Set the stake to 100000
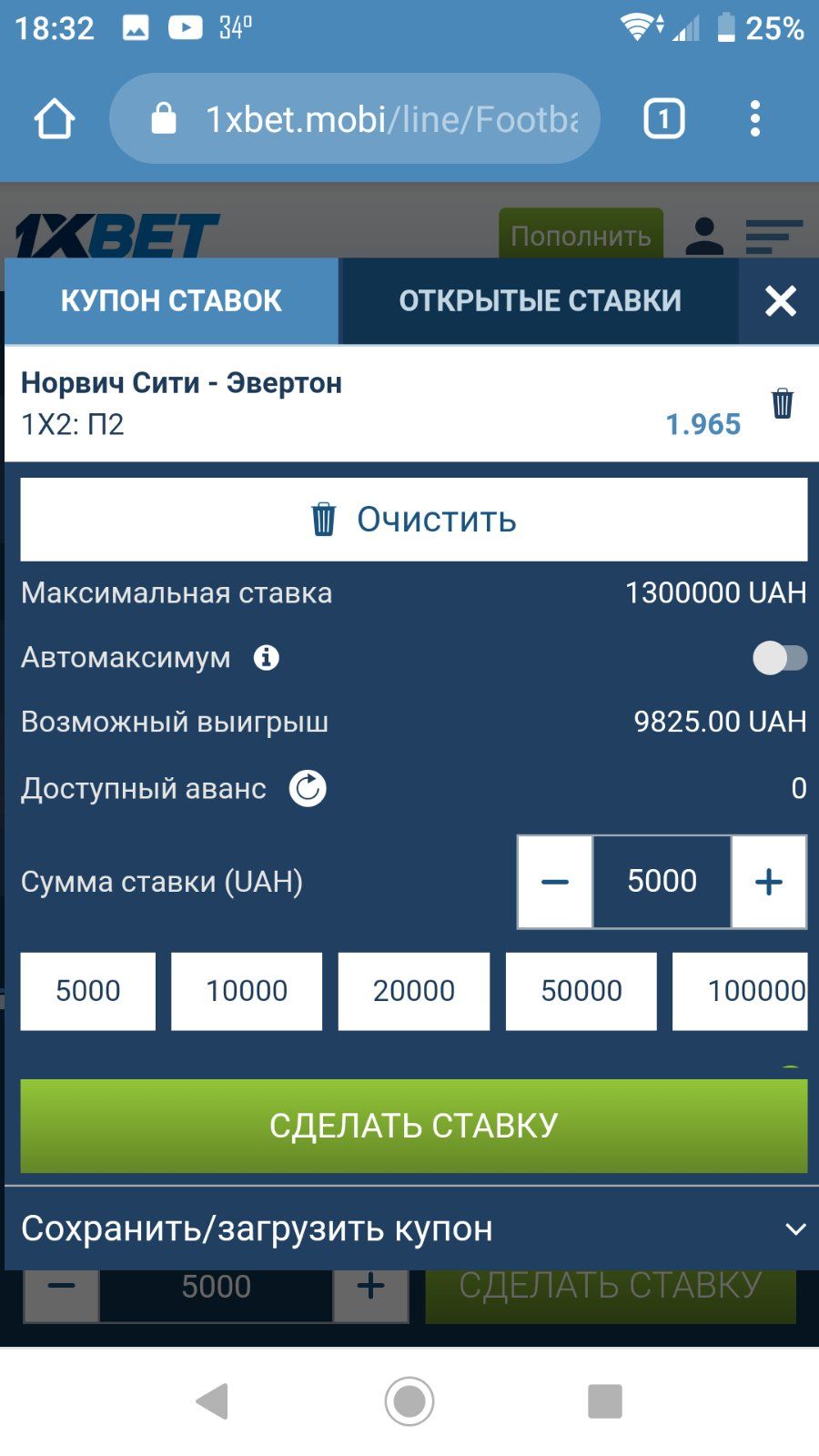819x1456 pixels. click(x=741, y=991)
